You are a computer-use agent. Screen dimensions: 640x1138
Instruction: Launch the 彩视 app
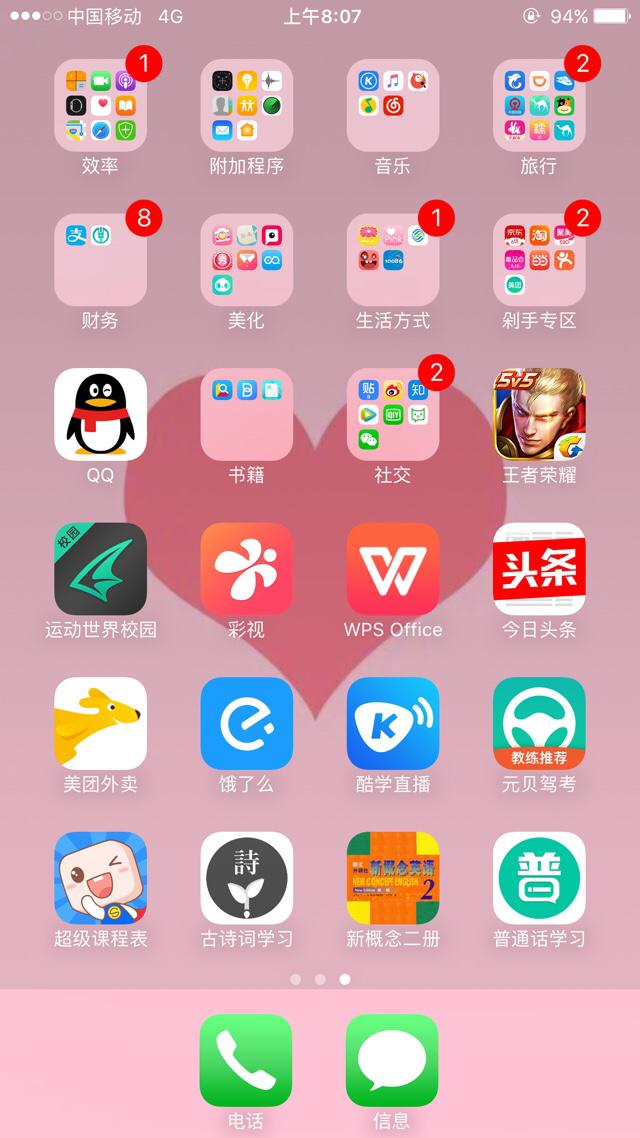click(x=246, y=569)
